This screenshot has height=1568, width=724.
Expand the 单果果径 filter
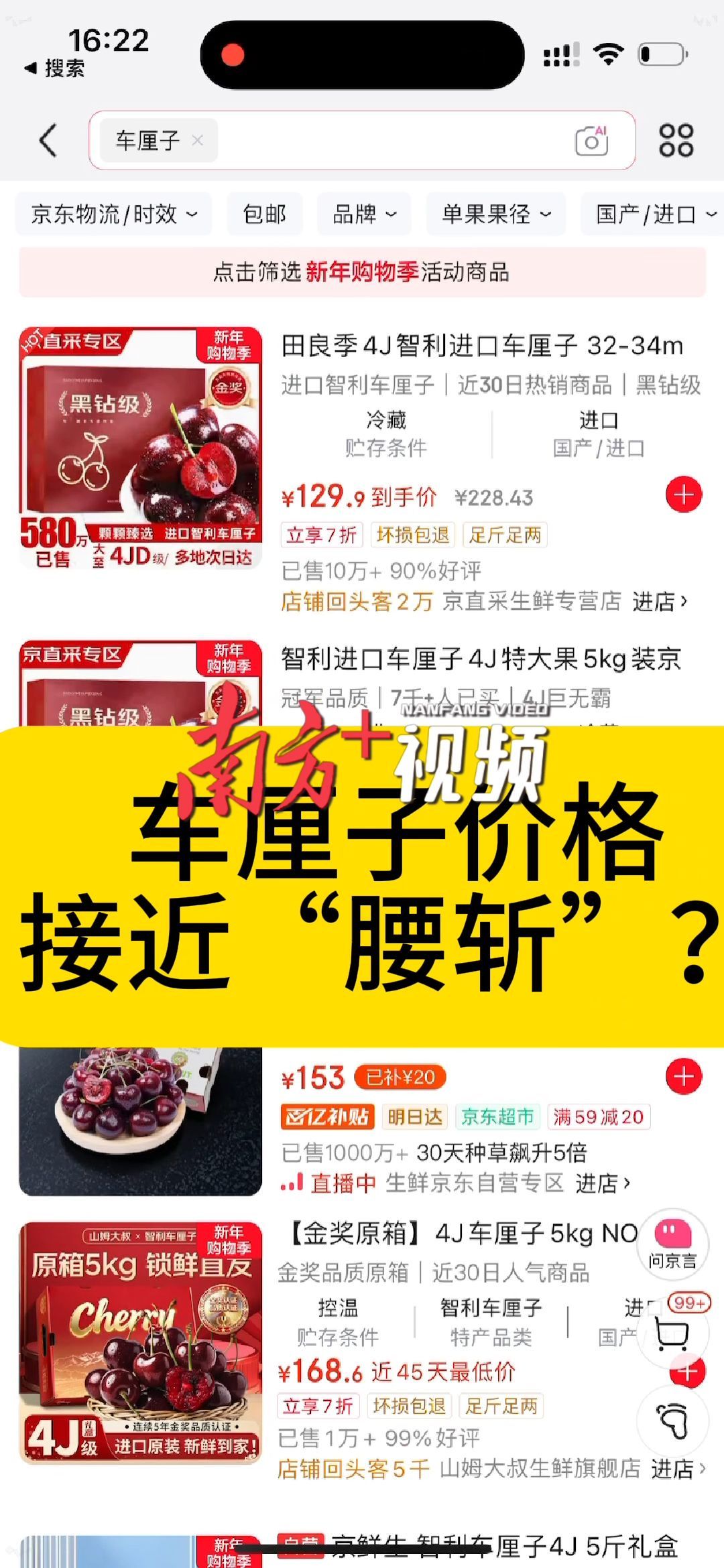(x=496, y=214)
